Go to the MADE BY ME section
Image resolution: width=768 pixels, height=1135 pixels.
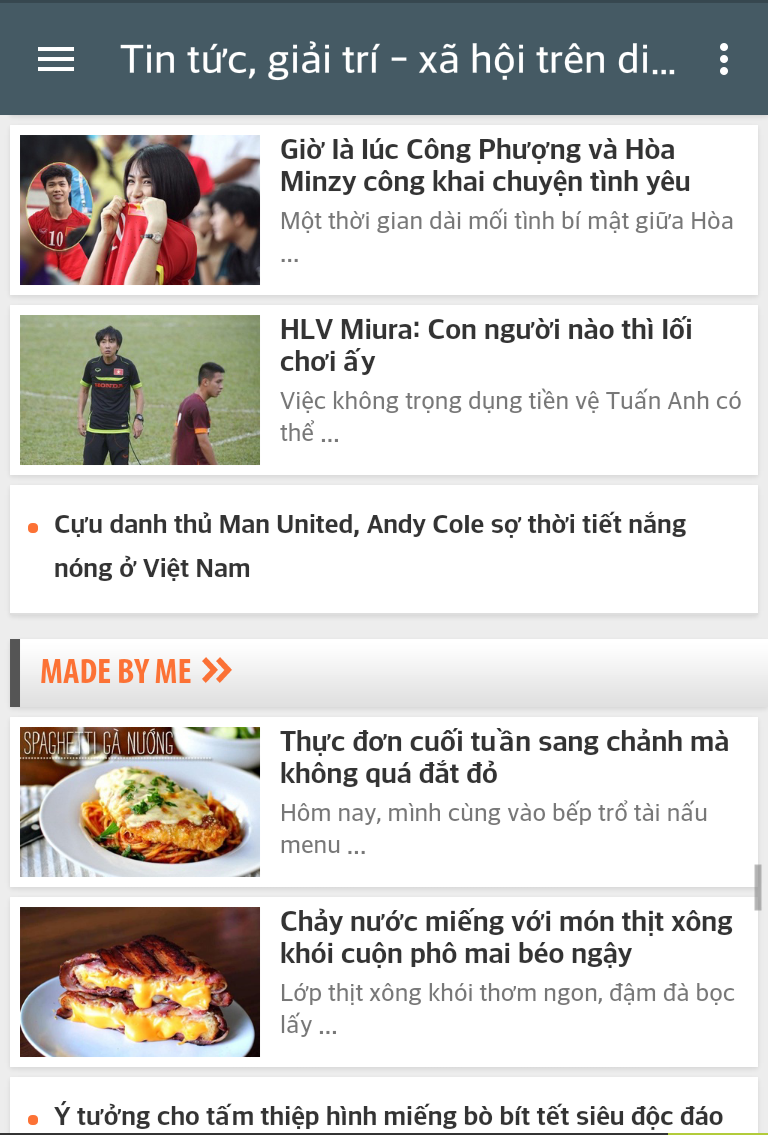[136, 672]
